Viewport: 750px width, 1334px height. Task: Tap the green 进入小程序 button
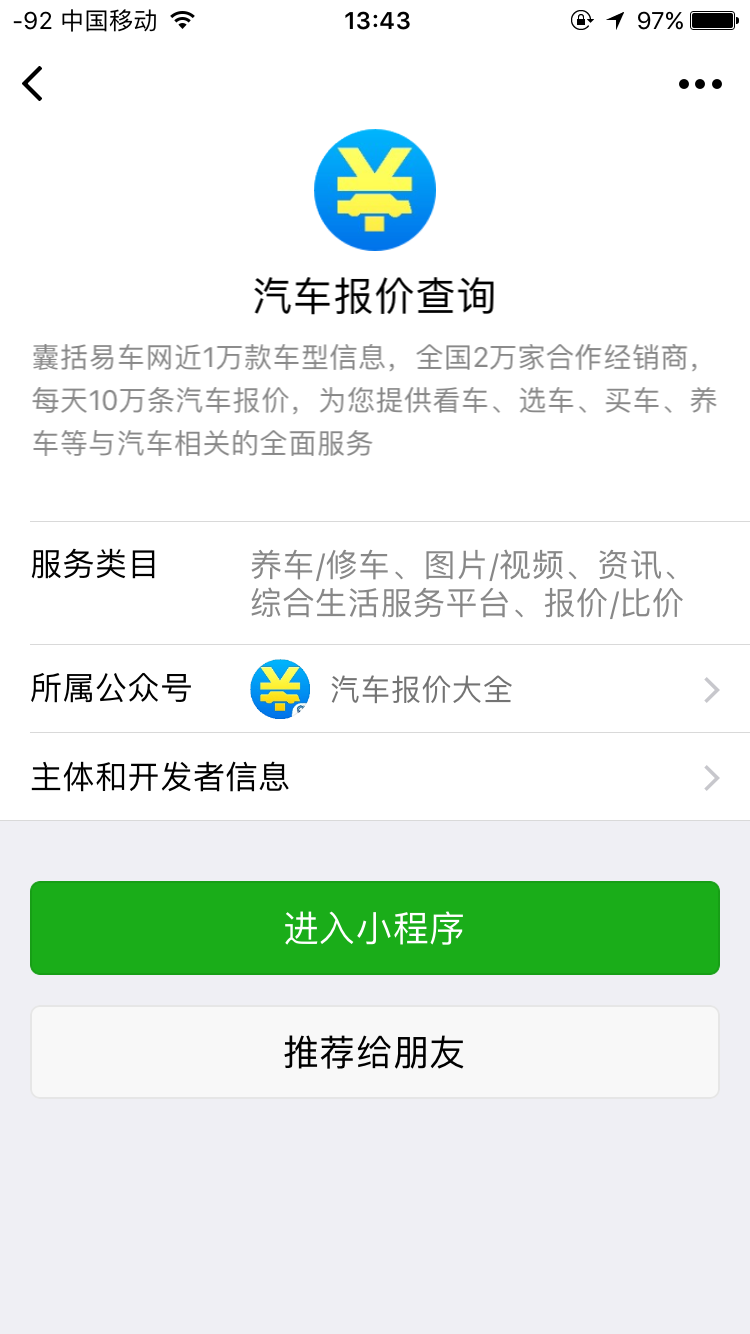pyautogui.click(x=375, y=928)
